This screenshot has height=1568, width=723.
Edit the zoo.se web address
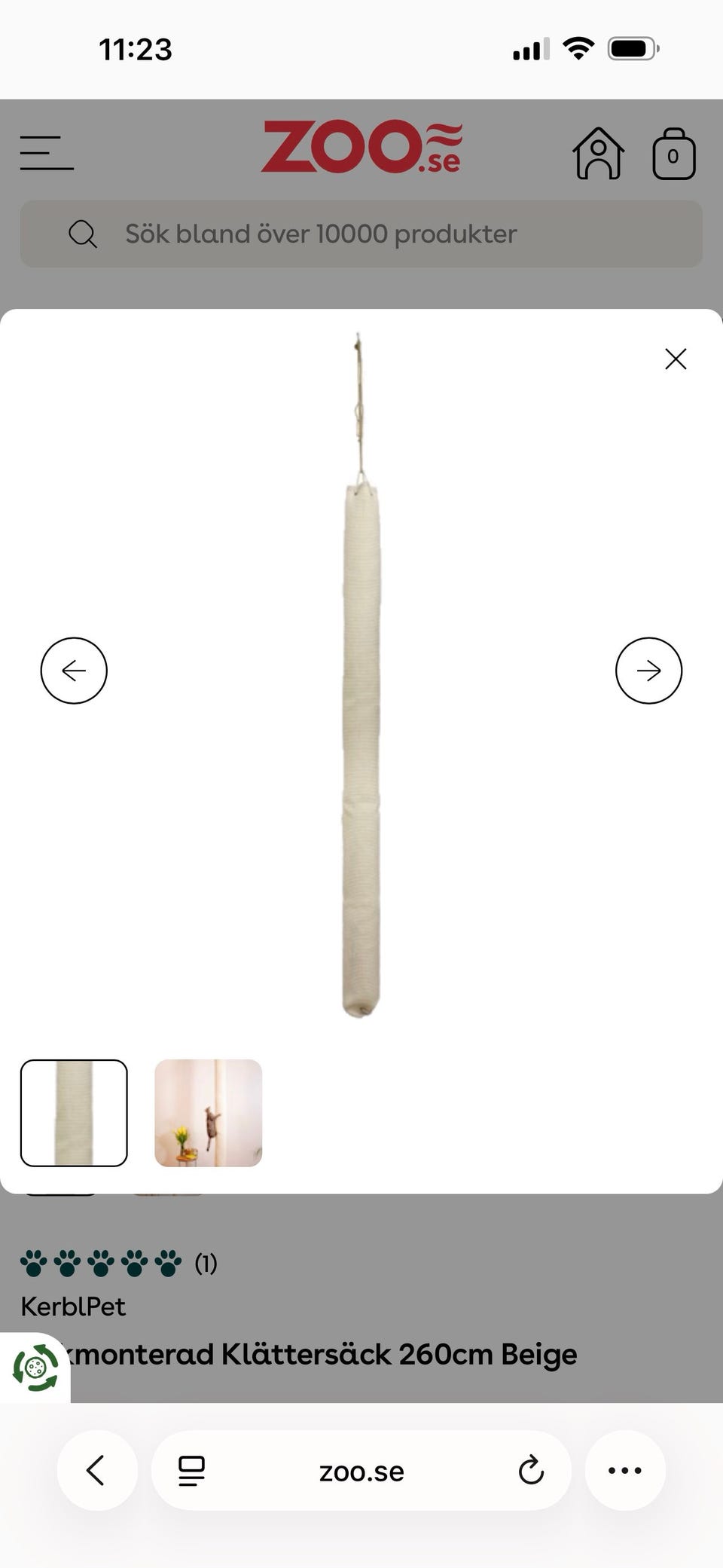coord(361,1471)
